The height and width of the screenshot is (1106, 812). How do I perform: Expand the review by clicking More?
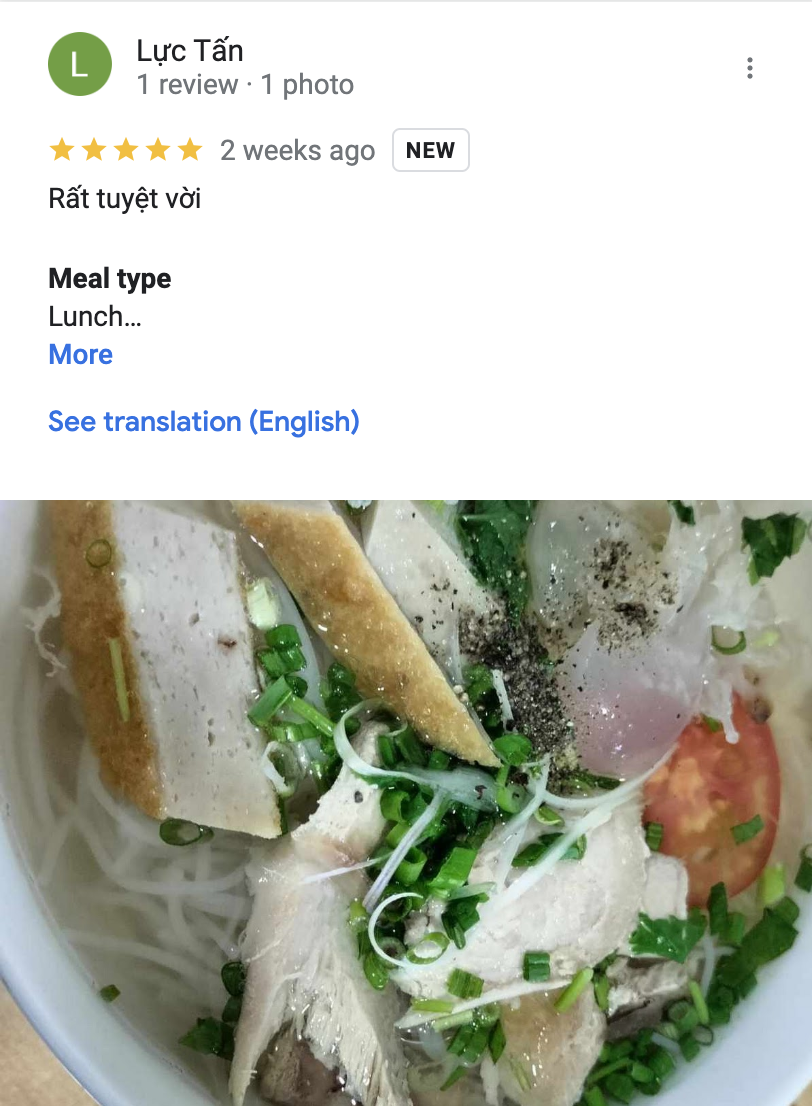(80, 354)
